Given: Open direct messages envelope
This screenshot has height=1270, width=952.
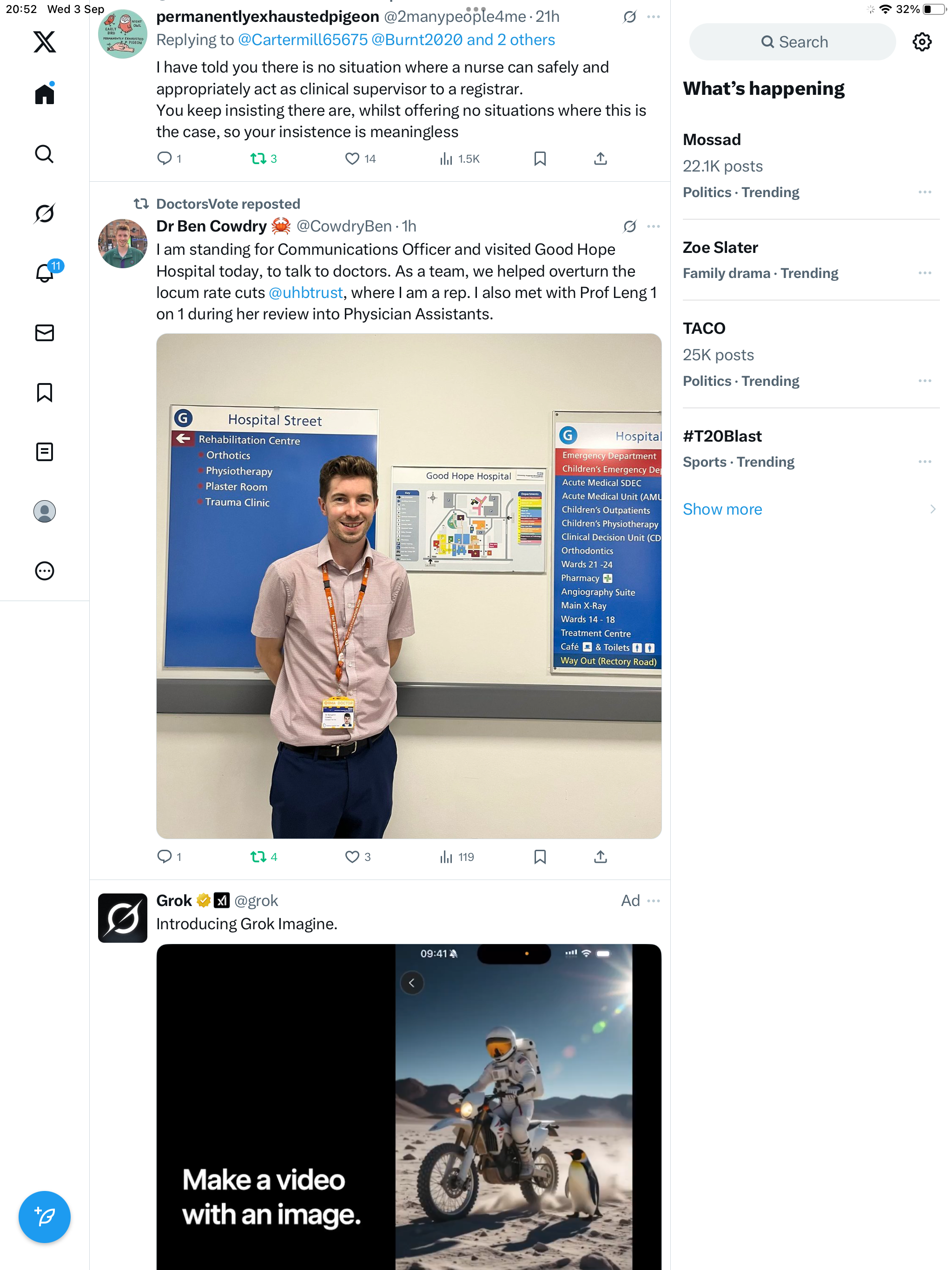Looking at the screenshot, I should pos(44,332).
